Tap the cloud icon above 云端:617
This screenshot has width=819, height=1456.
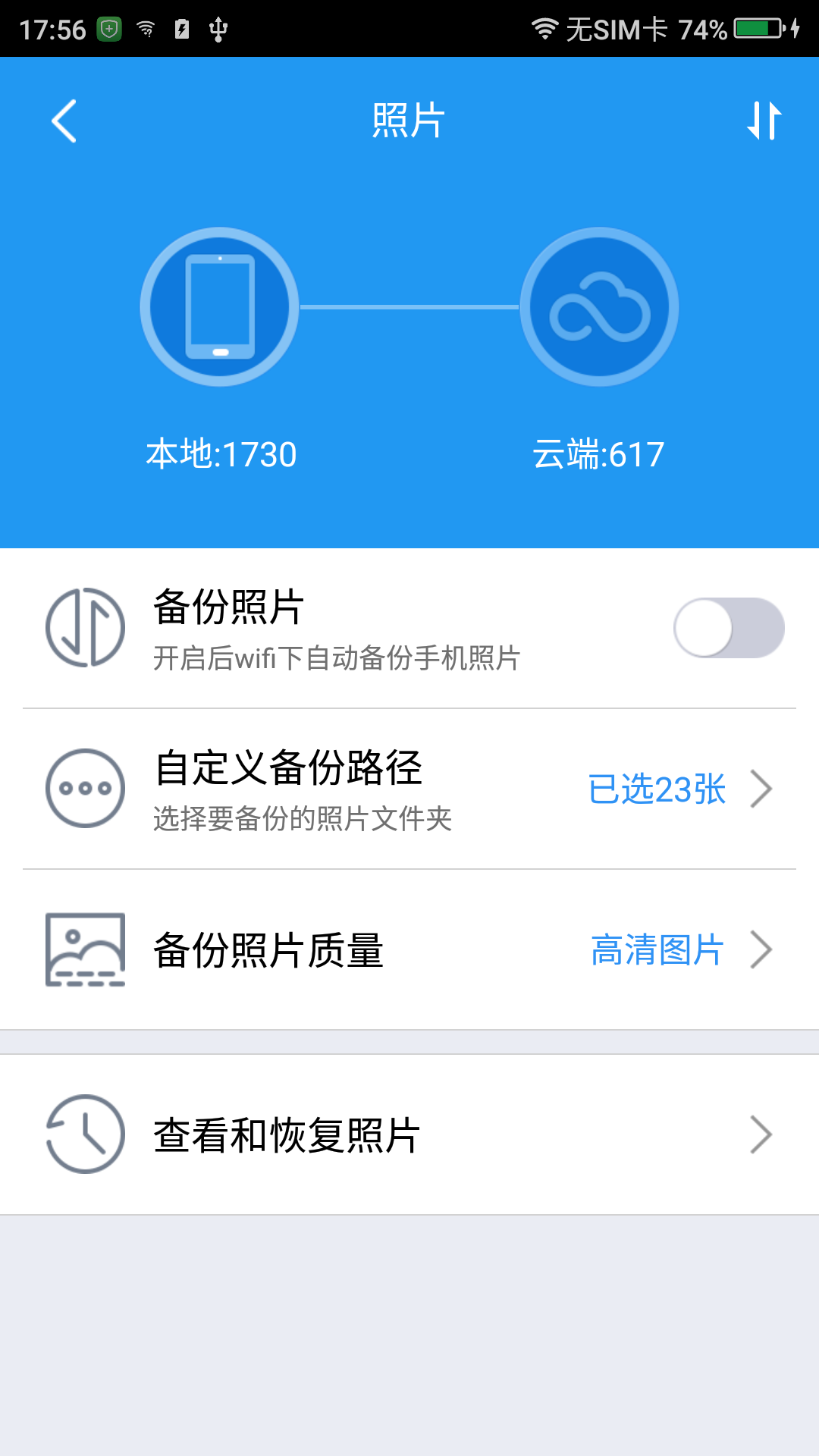[x=599, y=306]
